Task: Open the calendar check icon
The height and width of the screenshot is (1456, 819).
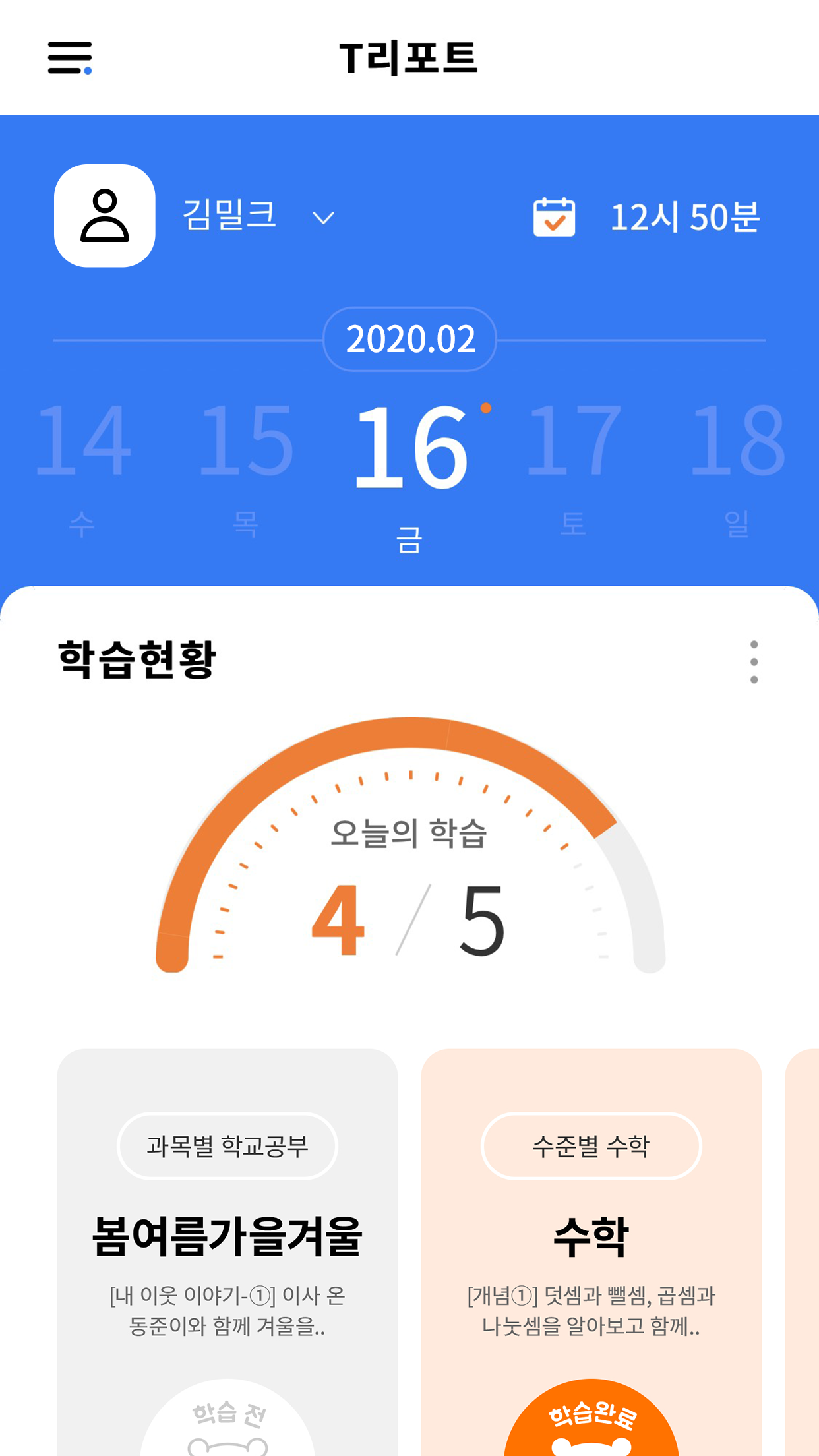Action: (554, 216)
